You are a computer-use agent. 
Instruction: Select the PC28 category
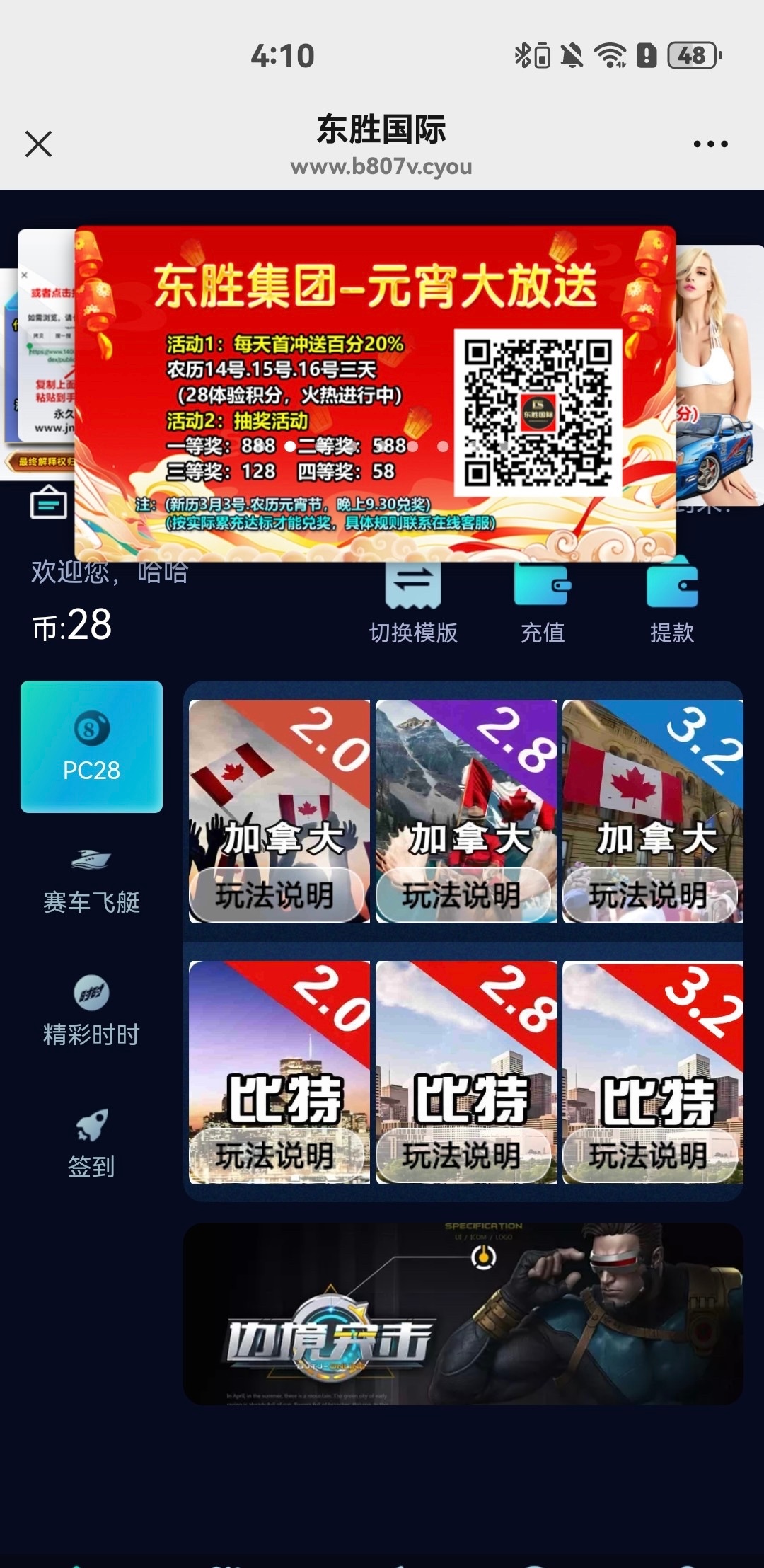tap(91, 746)
